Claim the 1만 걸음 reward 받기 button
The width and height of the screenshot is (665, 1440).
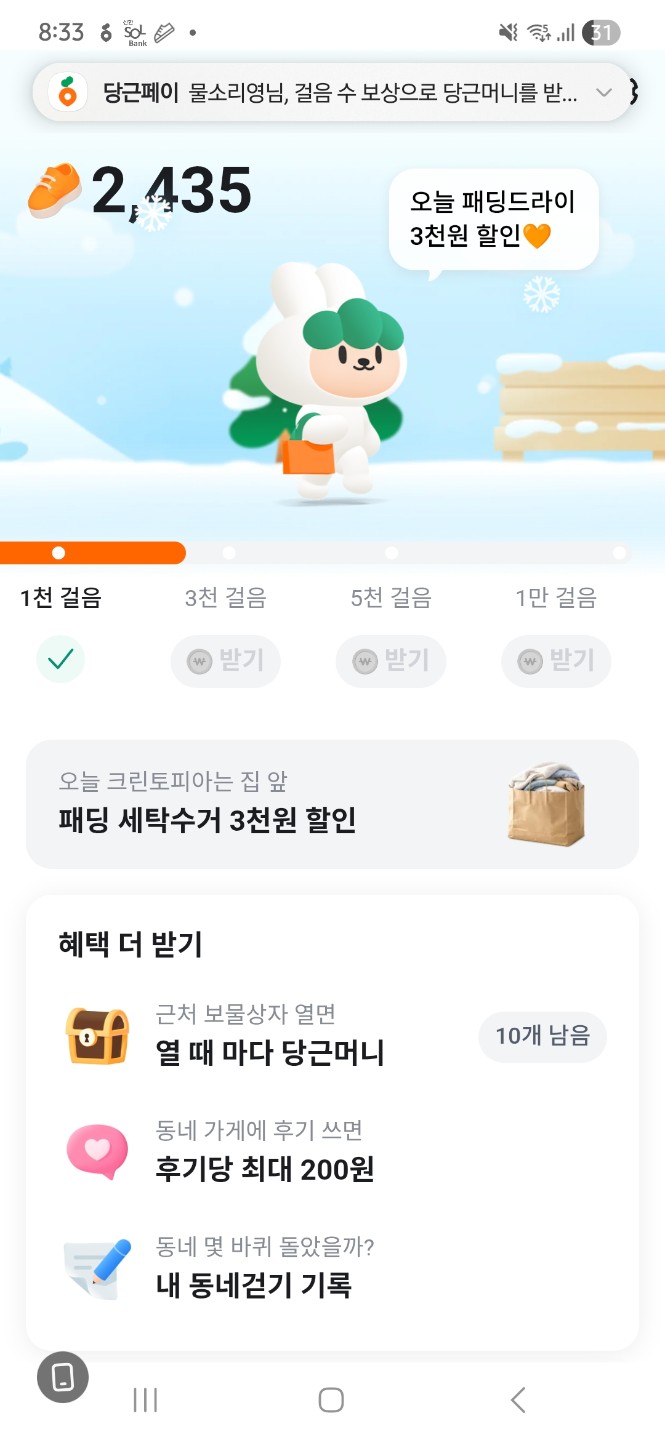[x=555, y=660]
